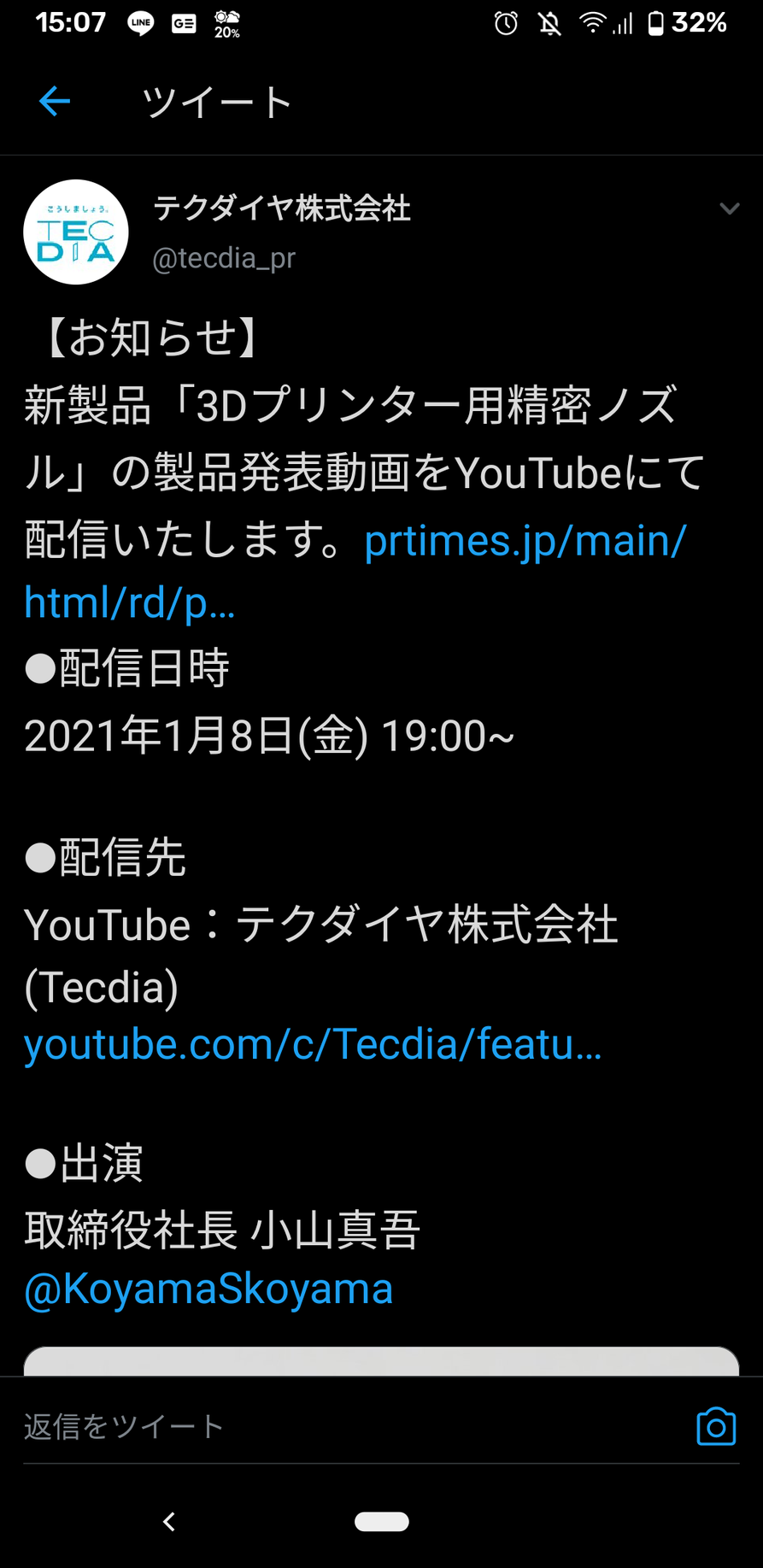Go back using the top arrow
The width and height of the screenshot is (763, 1568).
coord(55,102)
